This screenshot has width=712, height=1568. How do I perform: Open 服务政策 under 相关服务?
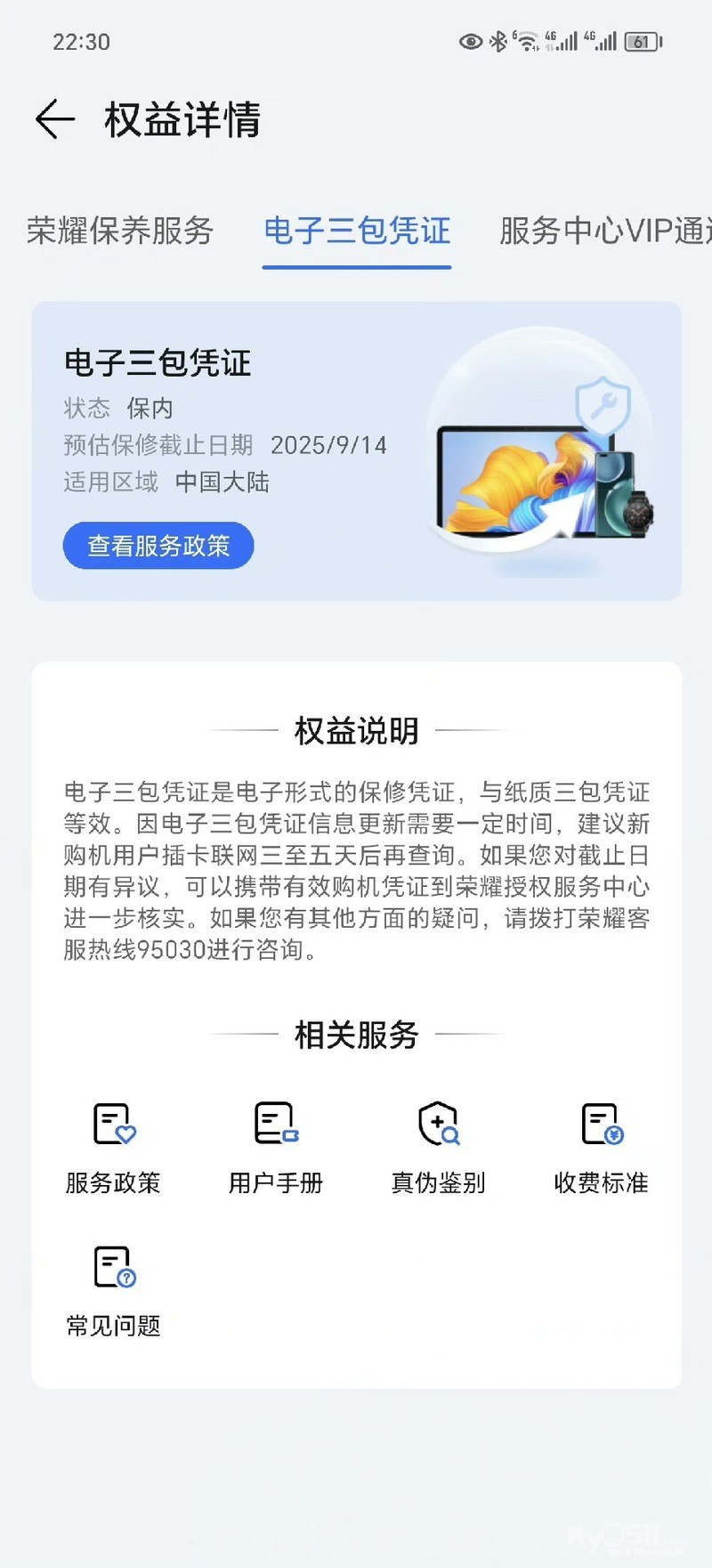(x=113, y=1146)
